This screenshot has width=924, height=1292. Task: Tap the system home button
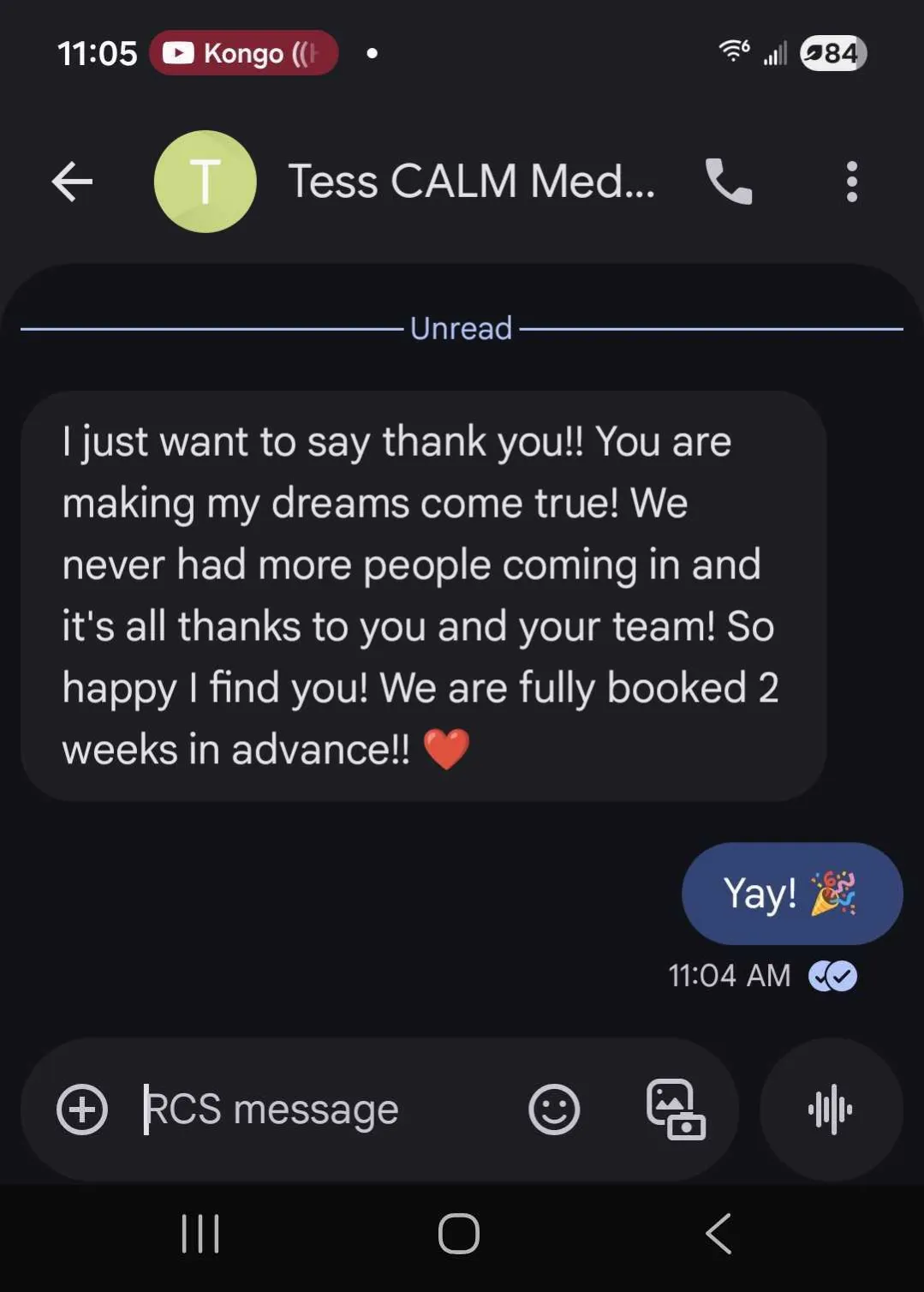click(x=459, y=1234)
